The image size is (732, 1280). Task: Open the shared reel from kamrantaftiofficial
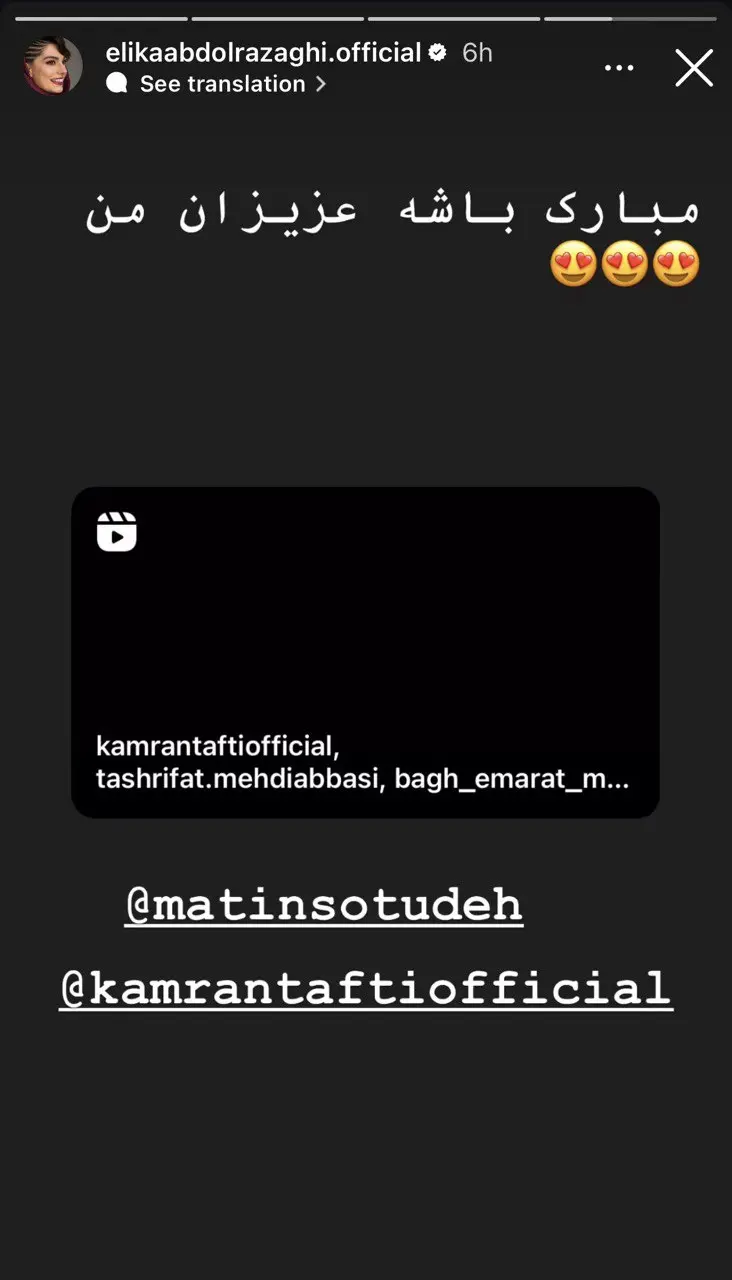point(365,652)
